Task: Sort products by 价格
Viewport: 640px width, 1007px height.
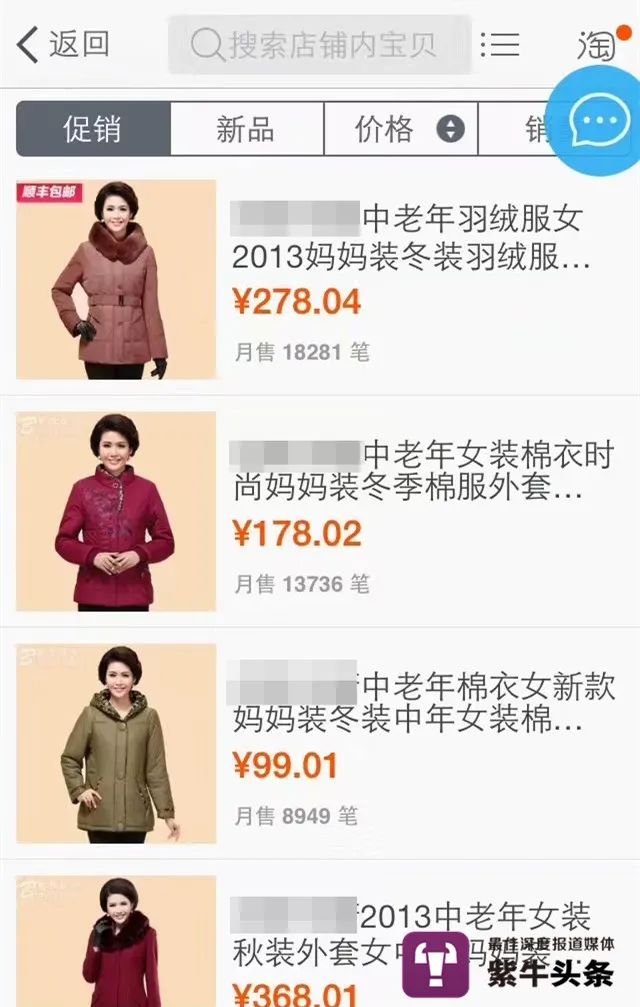Action: [400, 129]
